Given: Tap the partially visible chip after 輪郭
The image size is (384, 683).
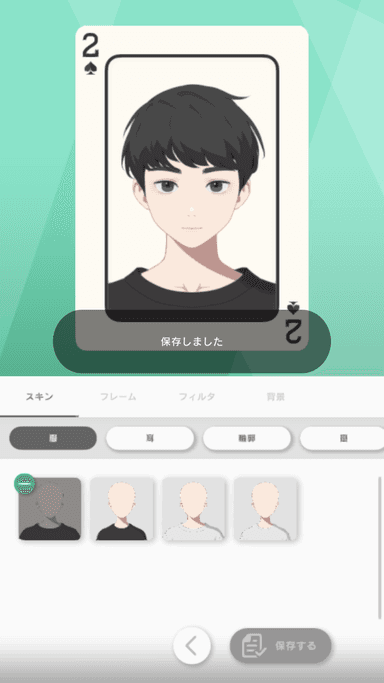Looking at the screenshot, I should [342, 438].
